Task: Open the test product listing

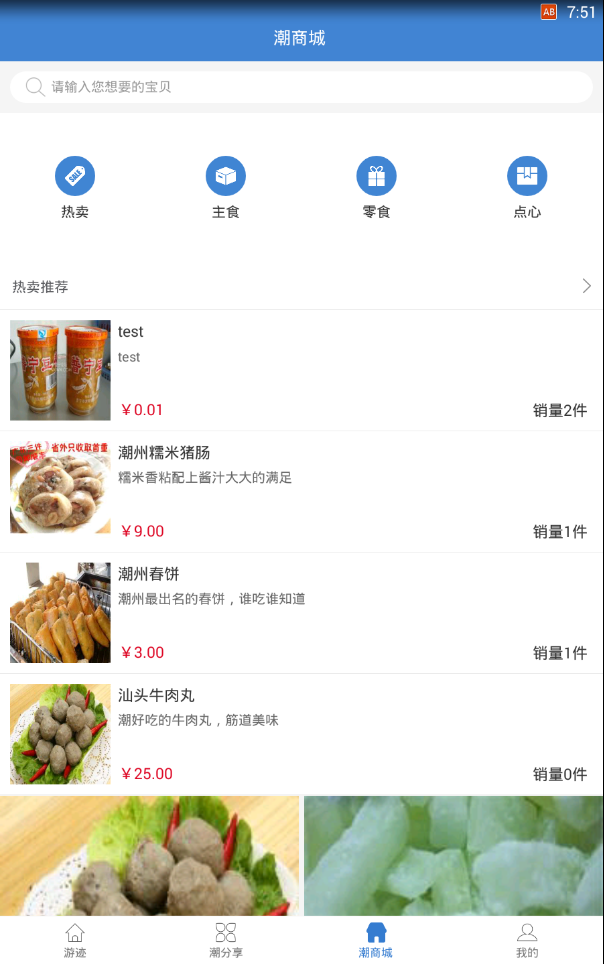Action: coord(300,370)
